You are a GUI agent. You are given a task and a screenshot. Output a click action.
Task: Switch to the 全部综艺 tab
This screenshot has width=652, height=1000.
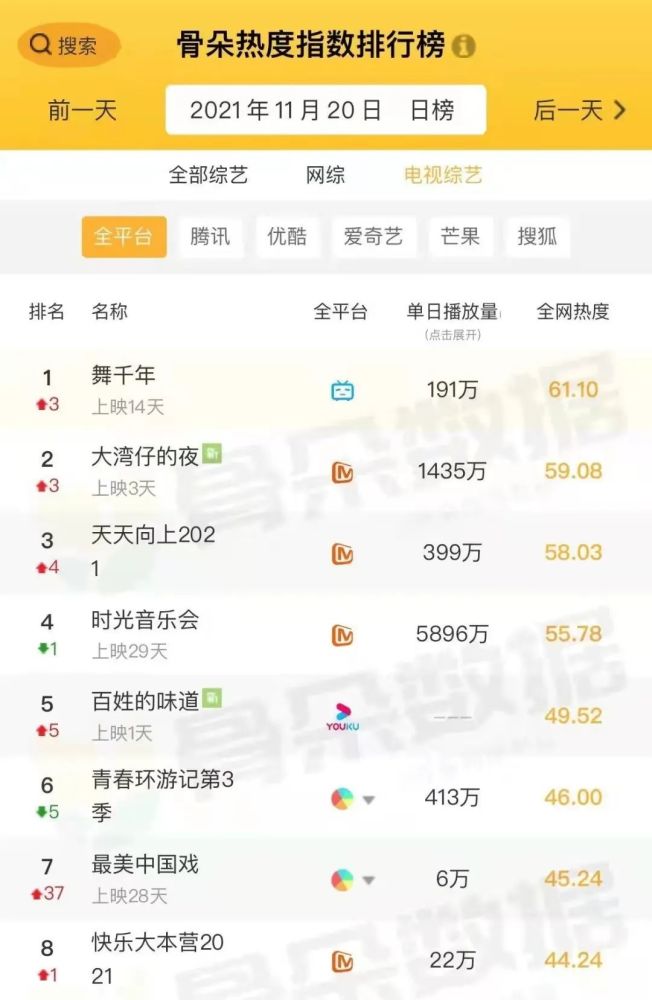(208, 176)
